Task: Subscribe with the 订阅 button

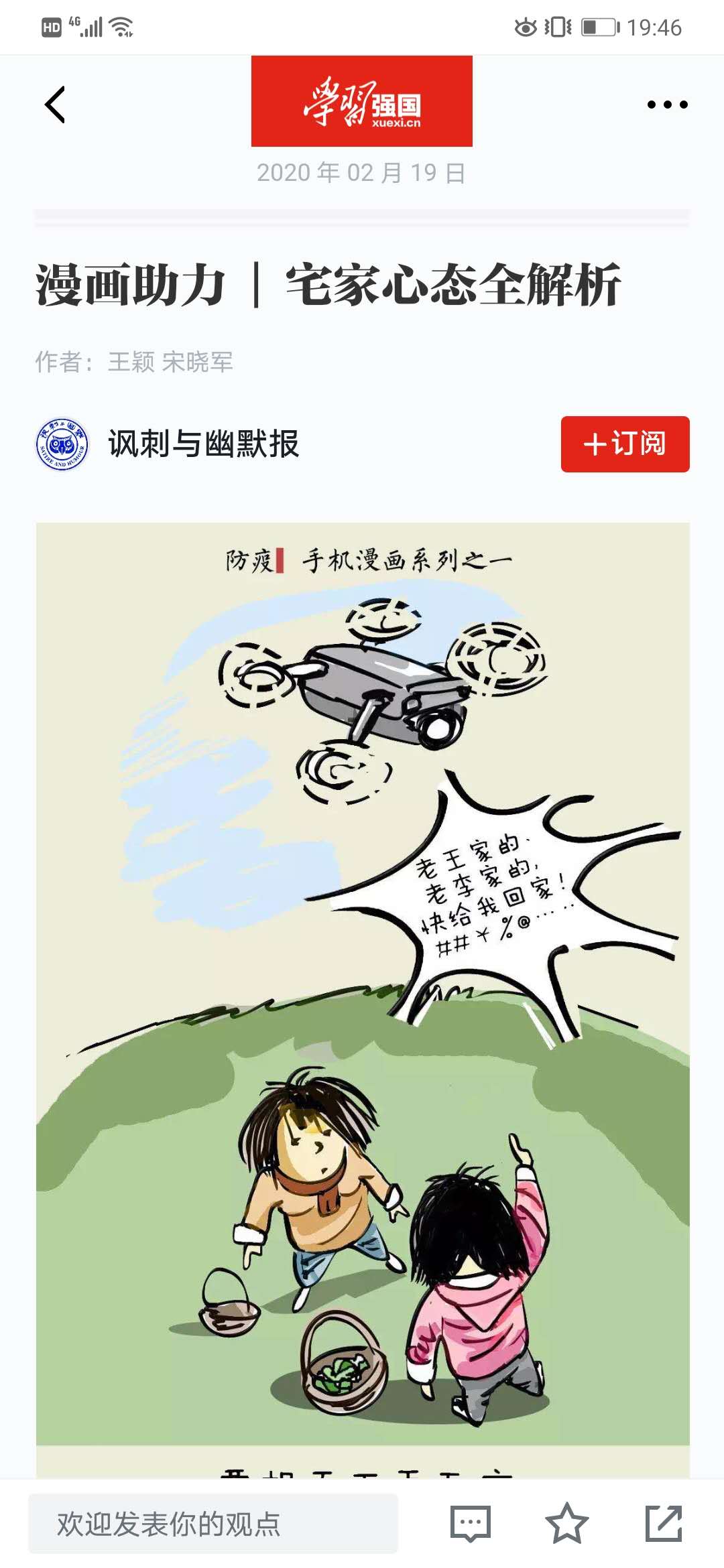Action: [625, 444]
